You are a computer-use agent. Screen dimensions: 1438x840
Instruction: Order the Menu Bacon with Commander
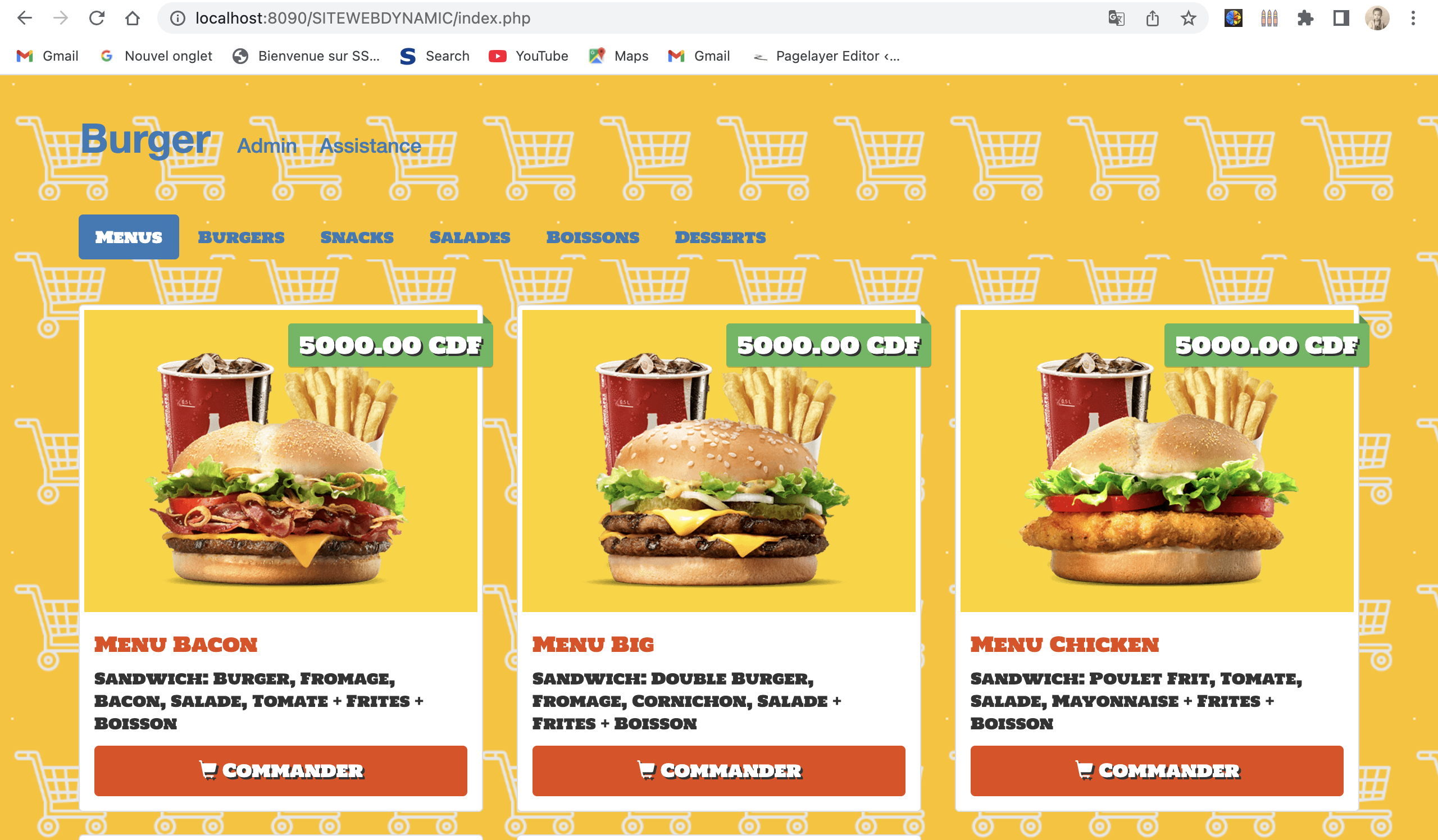[x=280, y=770]
